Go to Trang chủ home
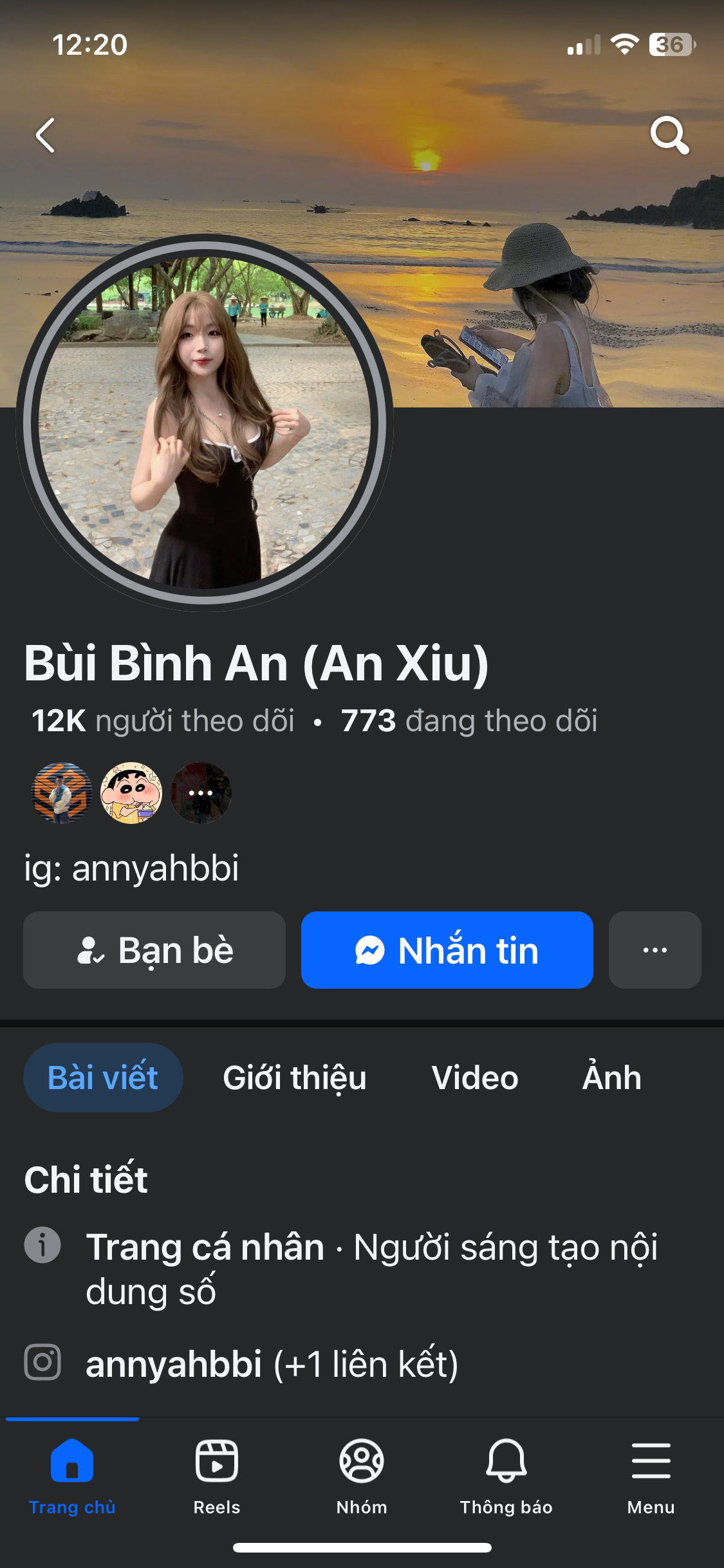This screenshot has height=1568, width=724. [x=72, y=1473]
